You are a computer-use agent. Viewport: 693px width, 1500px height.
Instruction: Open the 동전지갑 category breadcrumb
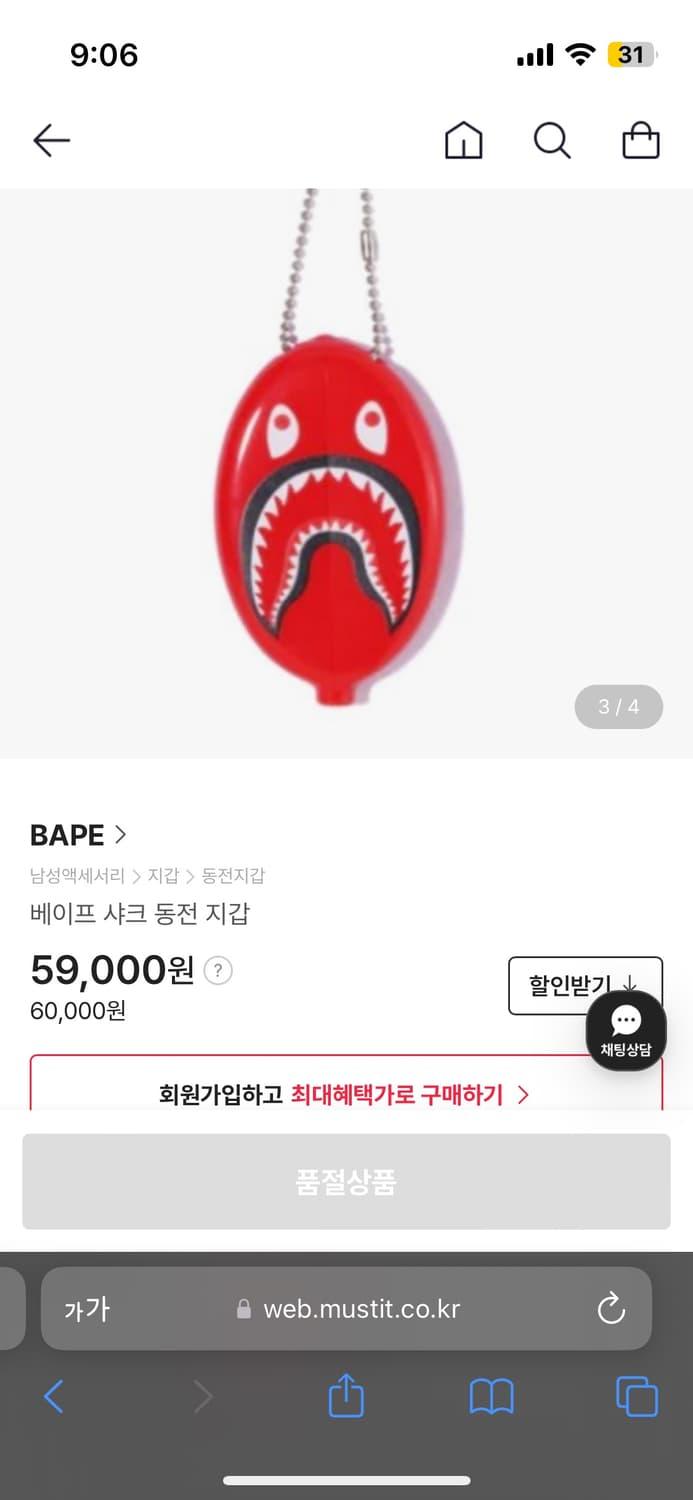pos(233,876)
